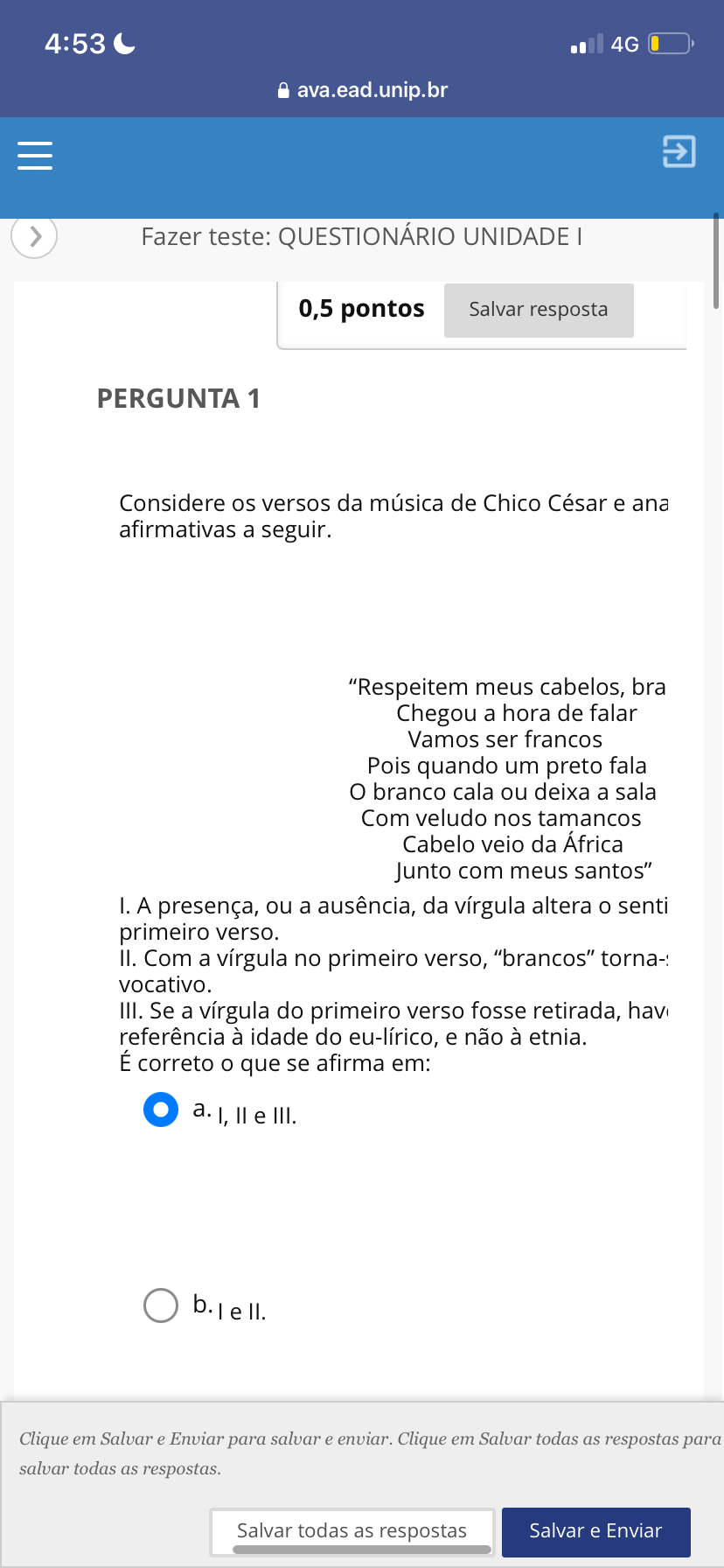724x1568 pixels.
Task: Select answer a. I, II e III
Action: tap(161, 1109)
